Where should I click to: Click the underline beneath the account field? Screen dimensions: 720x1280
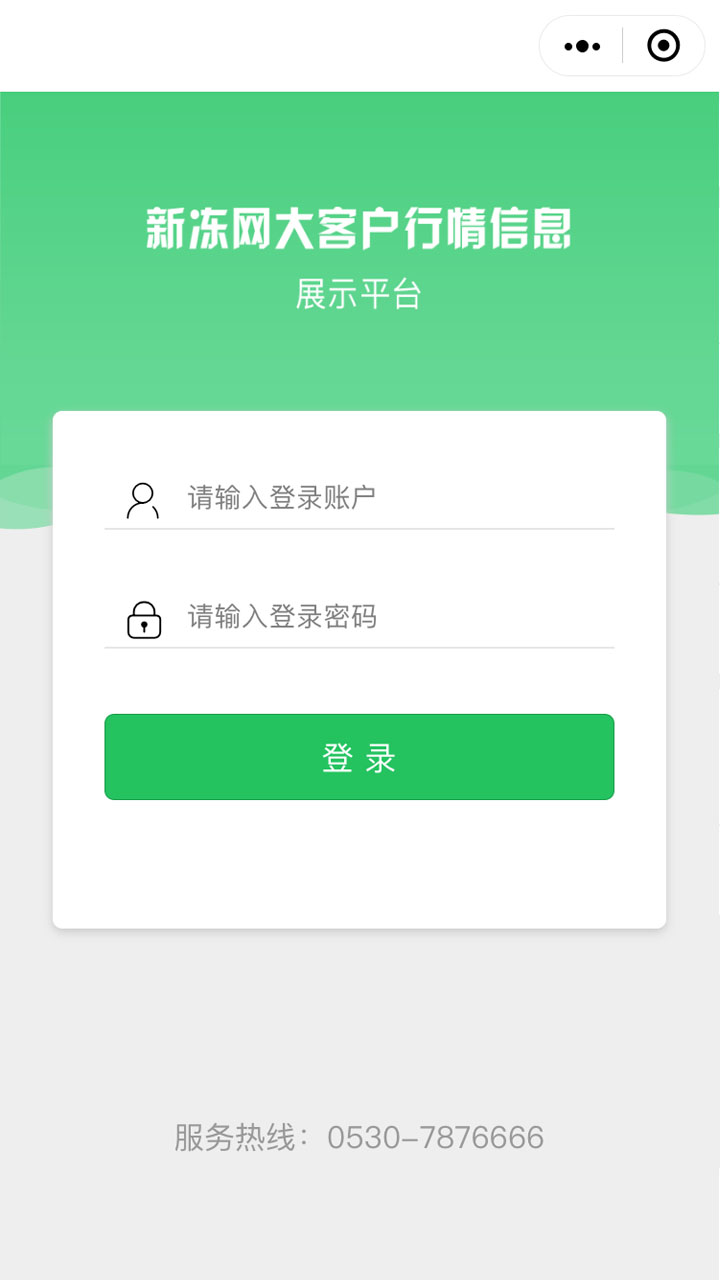click(x=360, y=528)
